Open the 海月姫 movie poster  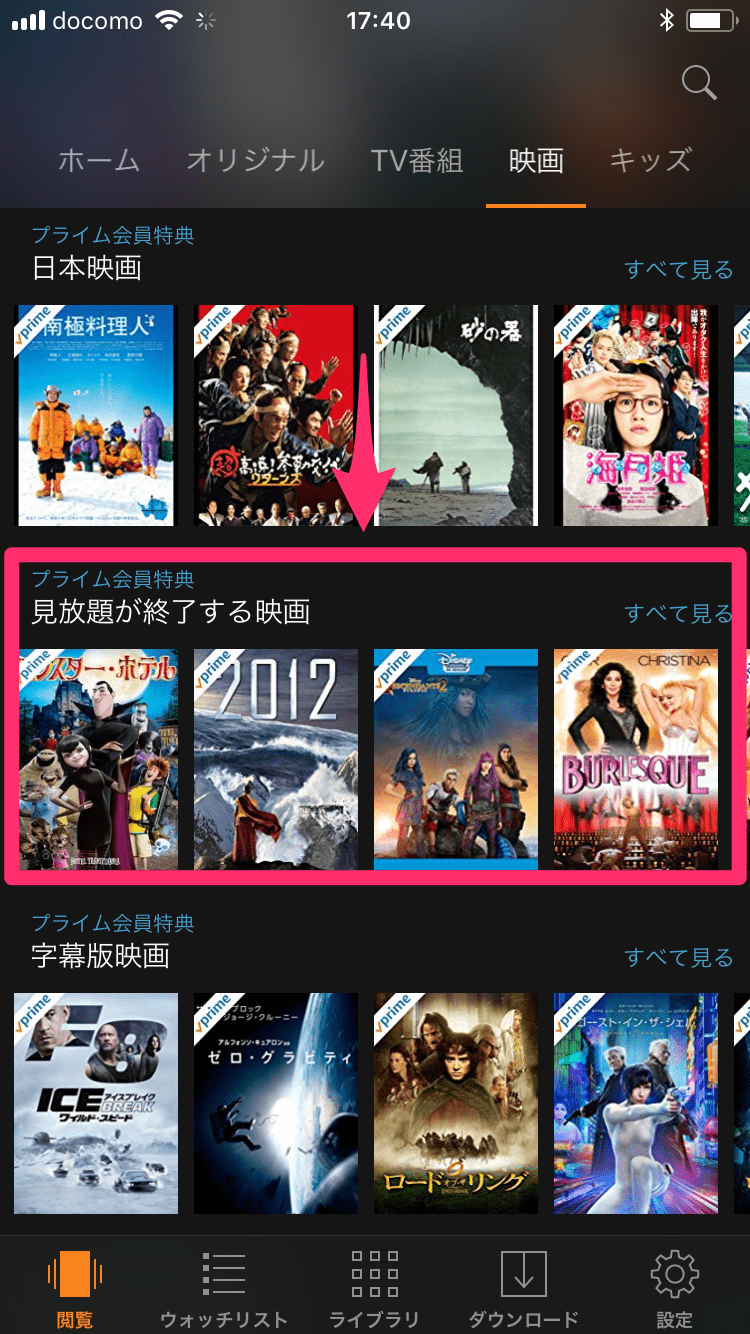coord(636,415)
